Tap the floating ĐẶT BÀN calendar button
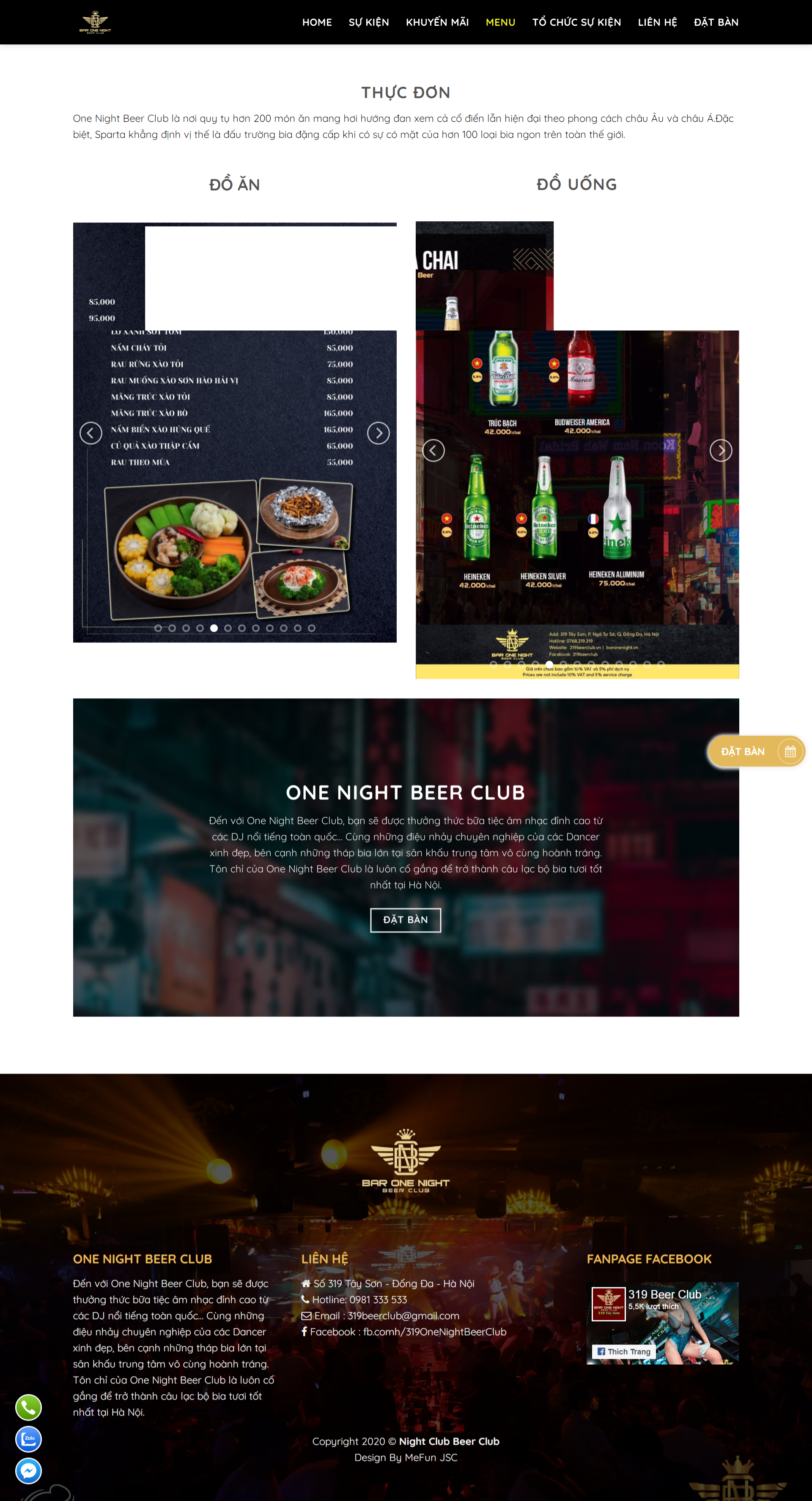This screenshot has width=812, height=1501. [755, 752]
